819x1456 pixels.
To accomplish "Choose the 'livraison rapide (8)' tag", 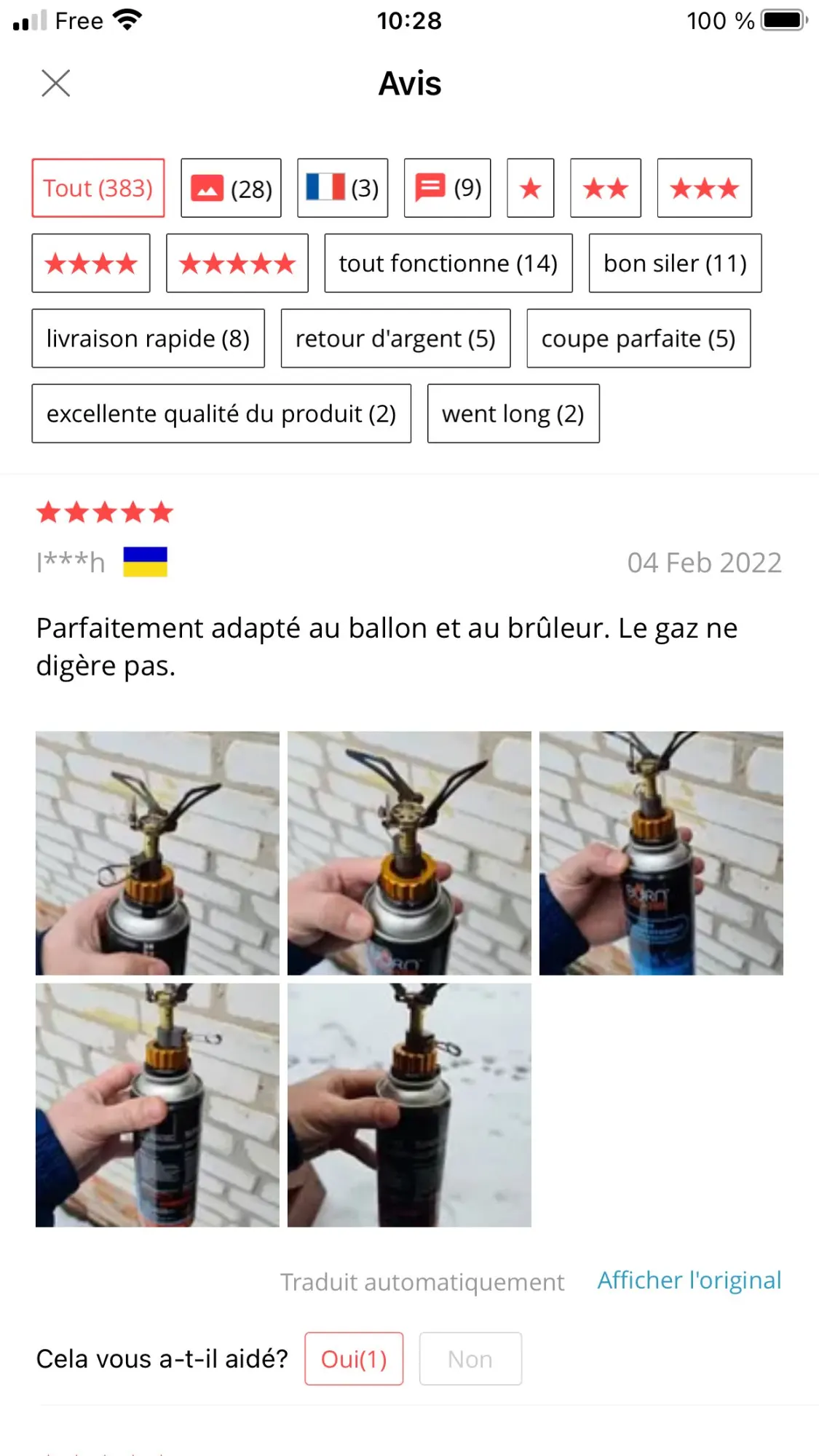I will pyautogui.click(x=148, y=339).
